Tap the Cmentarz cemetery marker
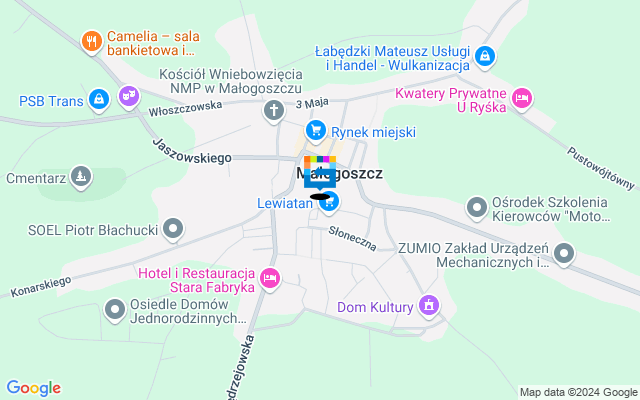Screen dimensions: 640x400 [82, 178]
